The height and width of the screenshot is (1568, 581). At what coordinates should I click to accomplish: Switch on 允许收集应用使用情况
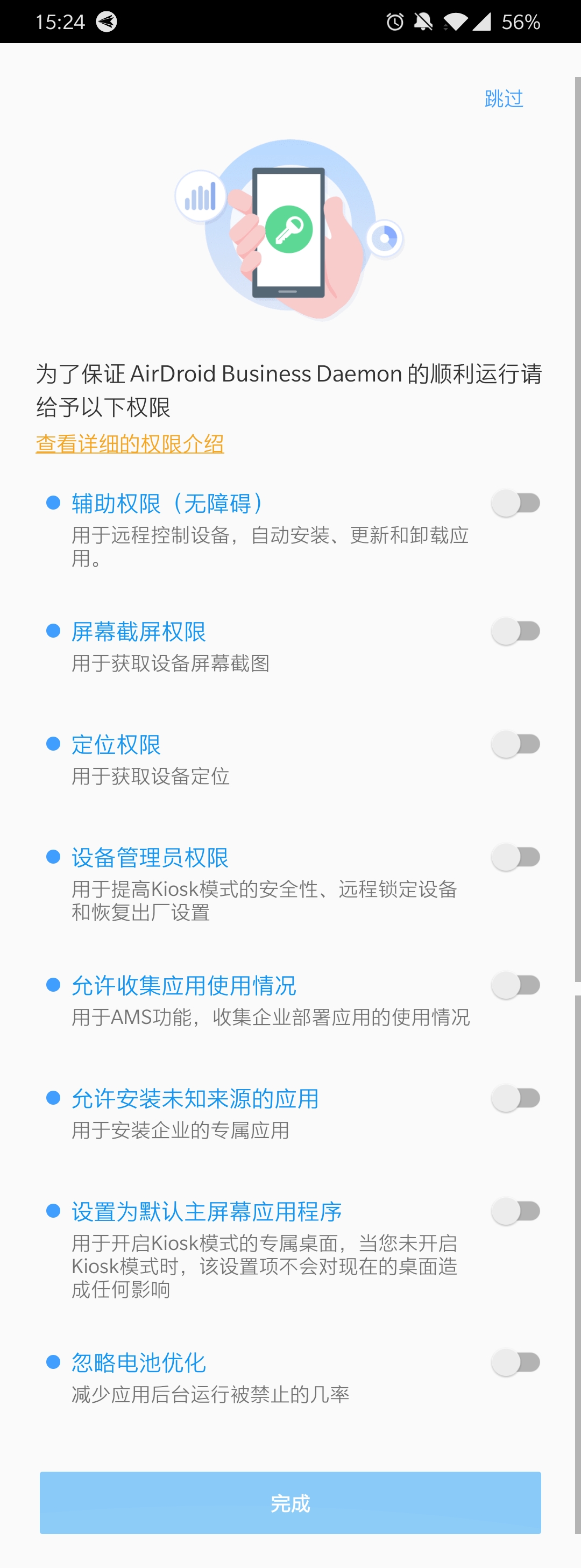(x=516, y=985)
